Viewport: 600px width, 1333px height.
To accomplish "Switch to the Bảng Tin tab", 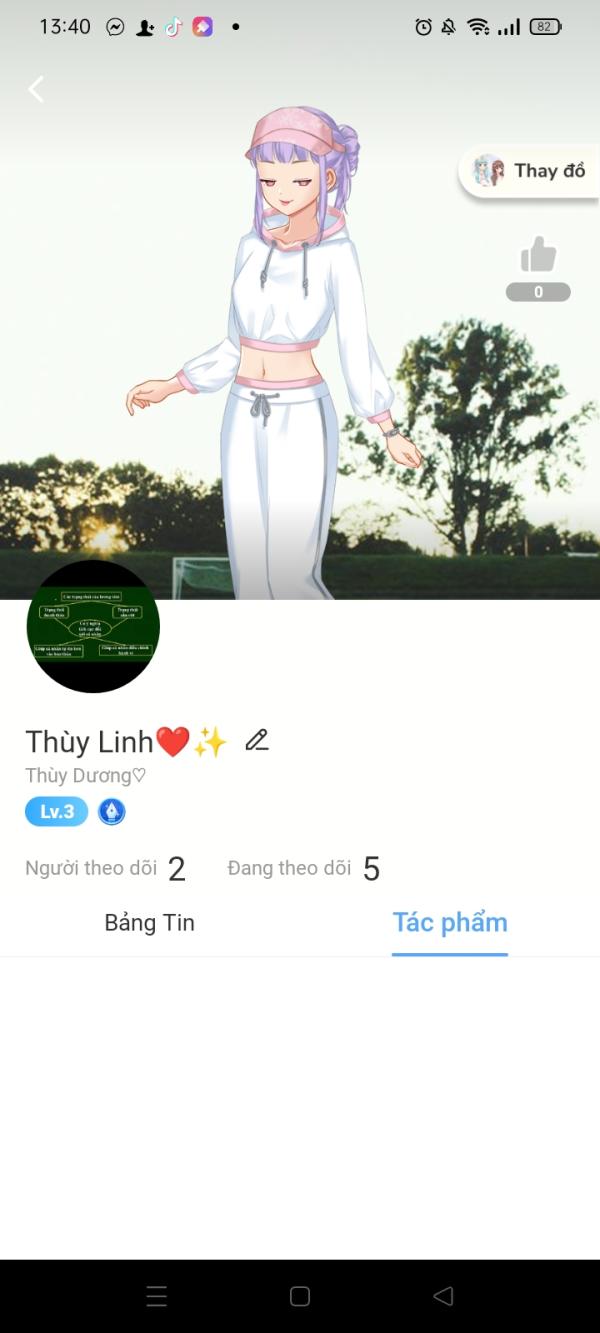I will (x=150, y=922).
